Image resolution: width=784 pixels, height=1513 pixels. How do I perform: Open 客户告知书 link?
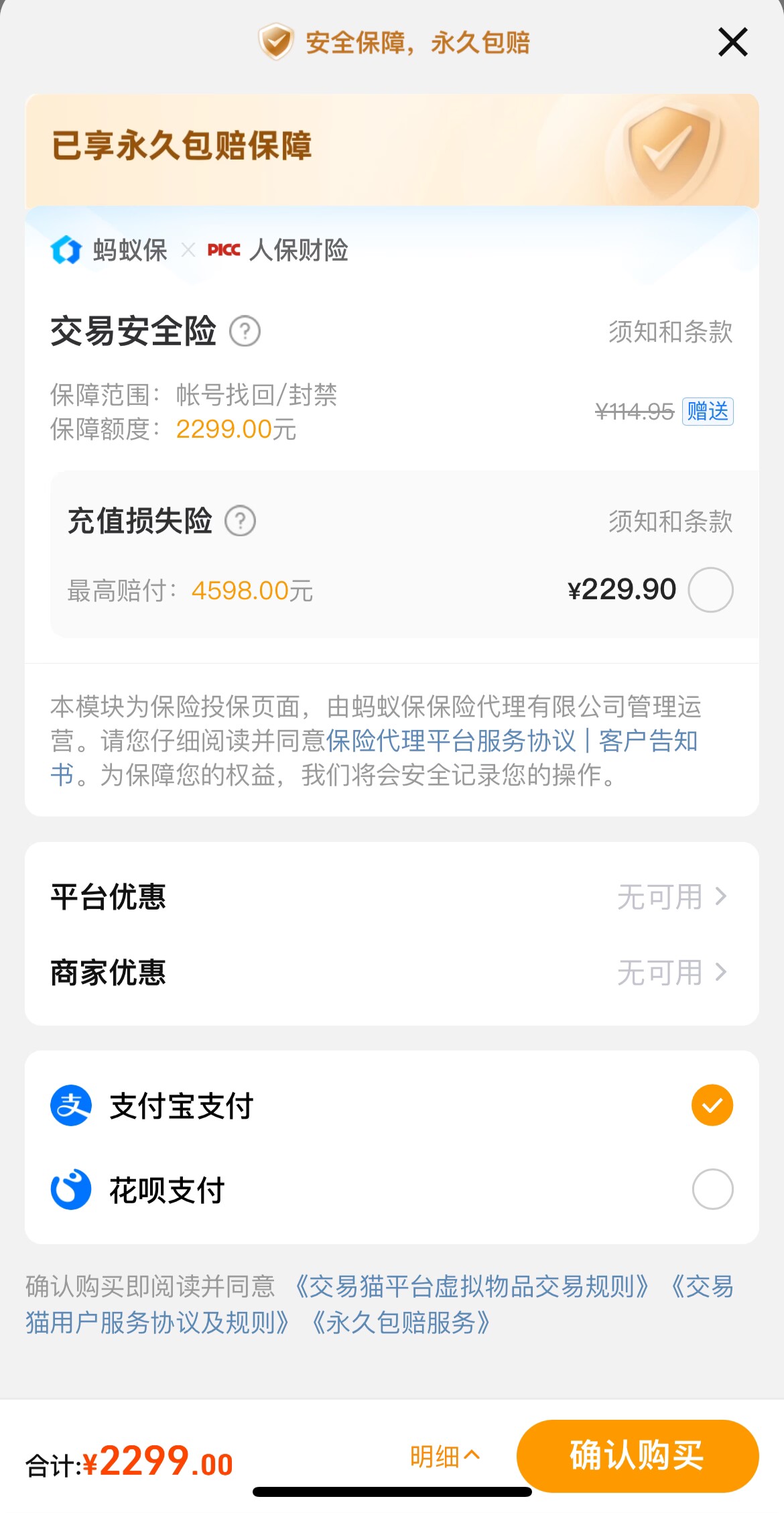click(647, 741)
